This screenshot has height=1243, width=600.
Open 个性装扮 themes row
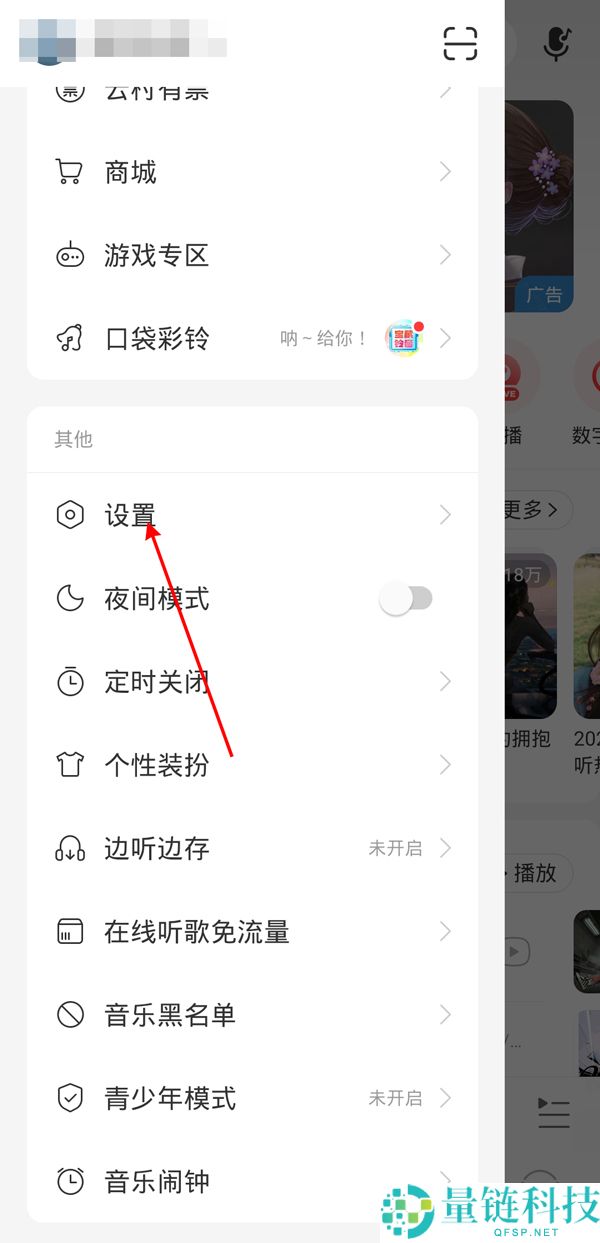point(250,765)
